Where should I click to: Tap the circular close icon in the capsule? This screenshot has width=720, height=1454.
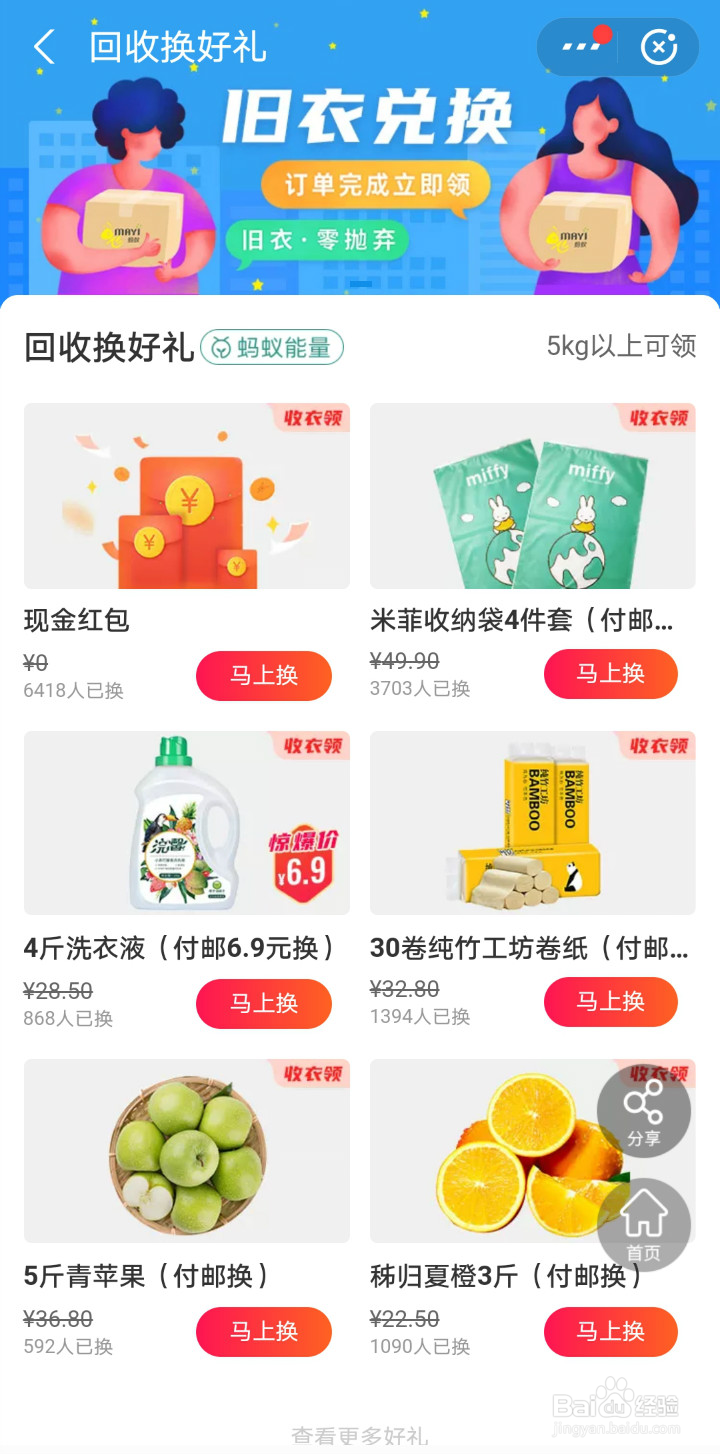coord(658,46)
